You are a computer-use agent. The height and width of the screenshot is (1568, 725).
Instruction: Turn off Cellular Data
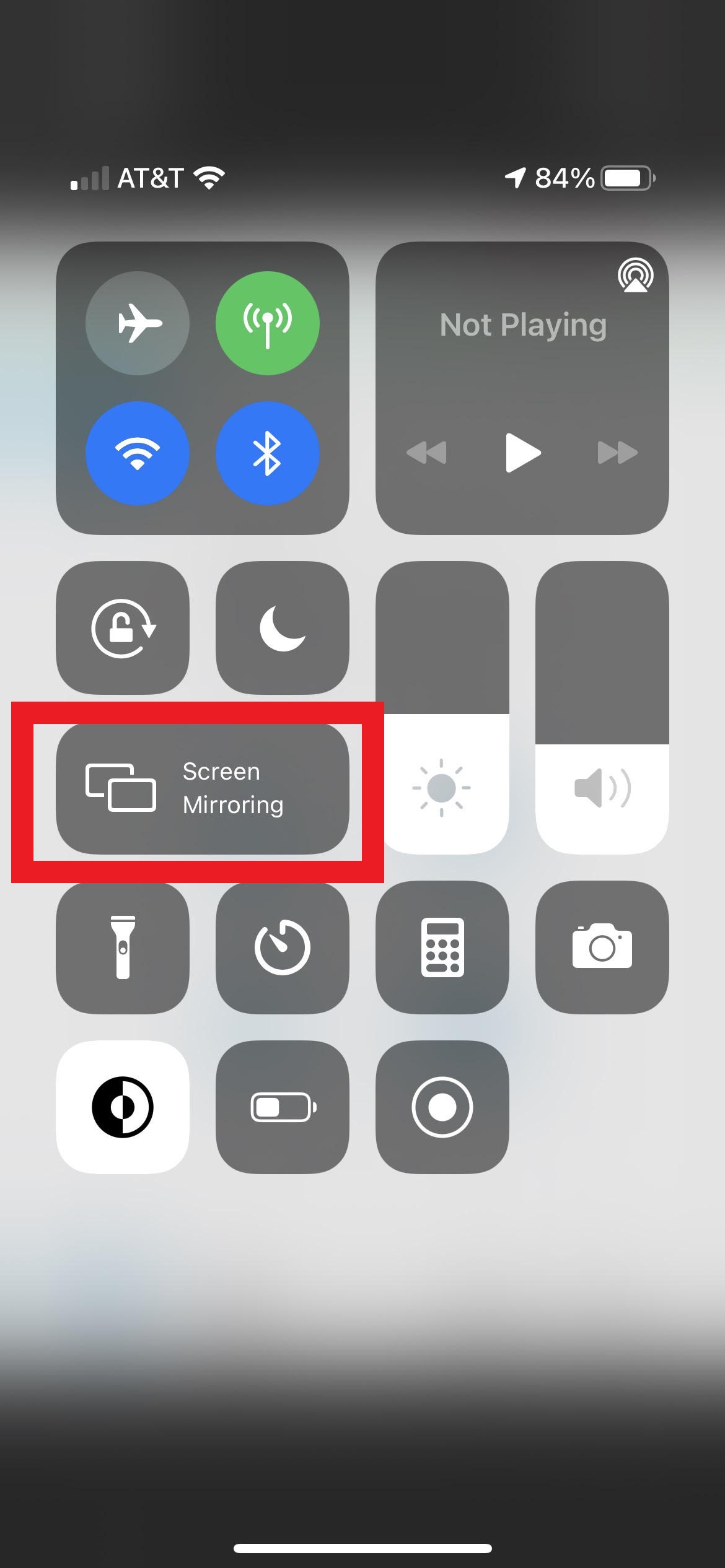coord(268,323)
